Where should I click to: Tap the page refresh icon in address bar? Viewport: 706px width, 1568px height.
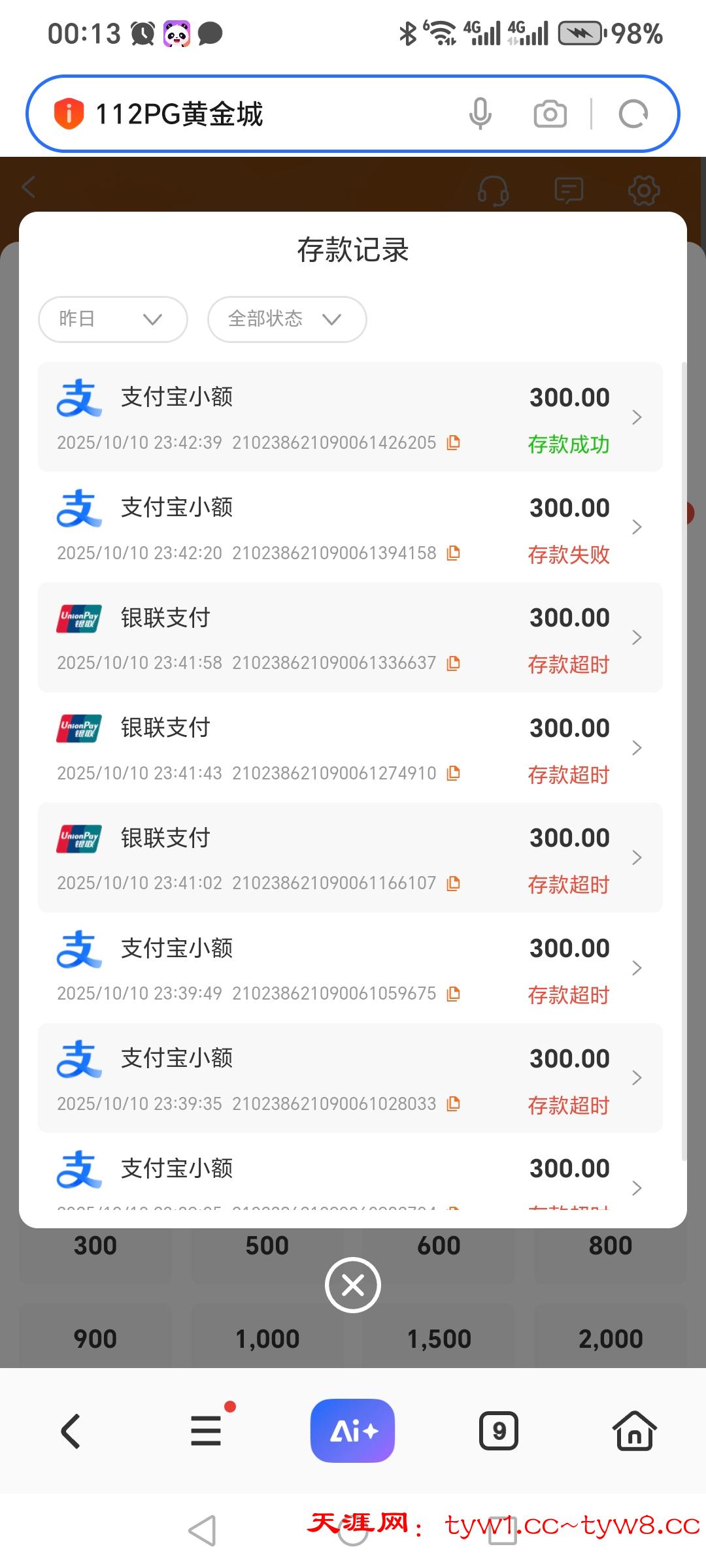click(631, 113)
